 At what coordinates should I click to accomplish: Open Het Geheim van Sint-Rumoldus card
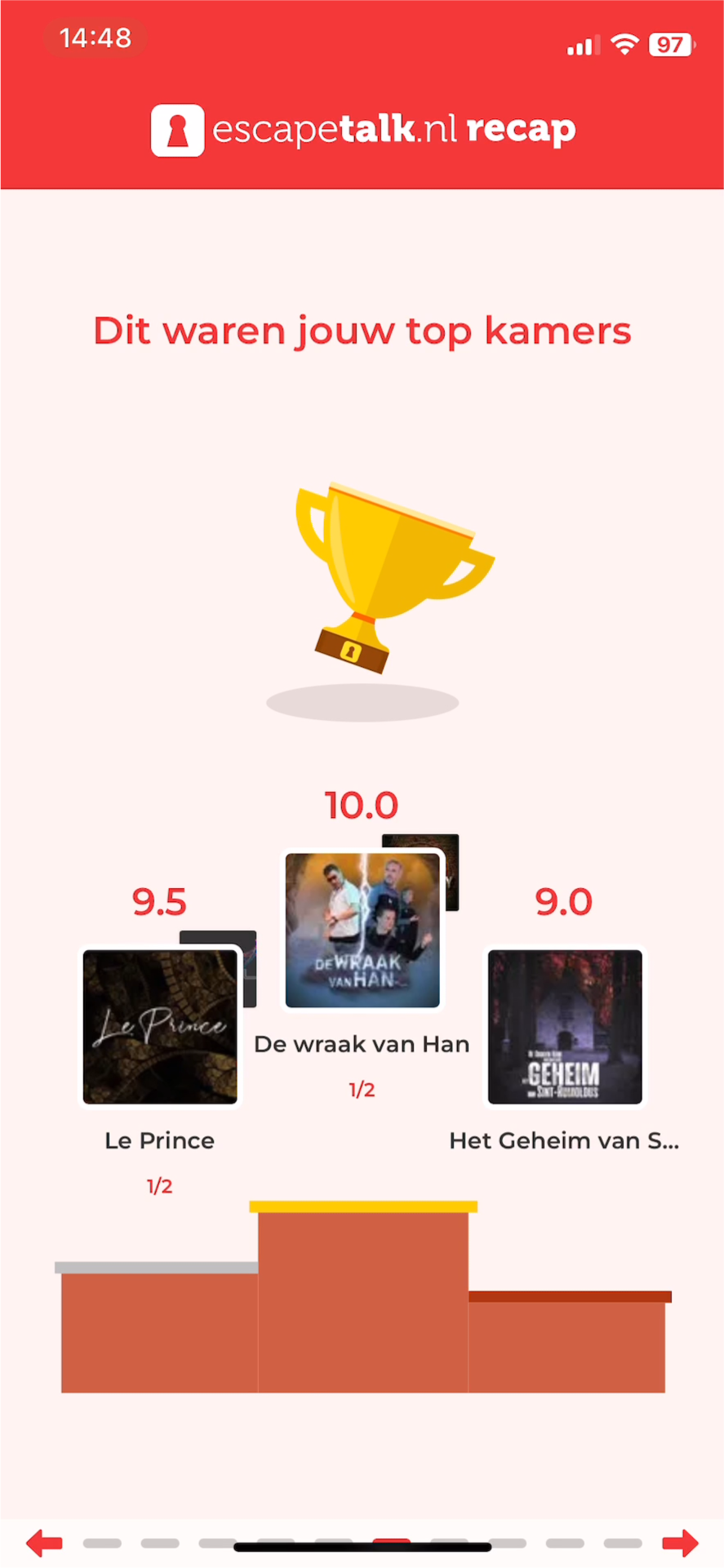565,1027
